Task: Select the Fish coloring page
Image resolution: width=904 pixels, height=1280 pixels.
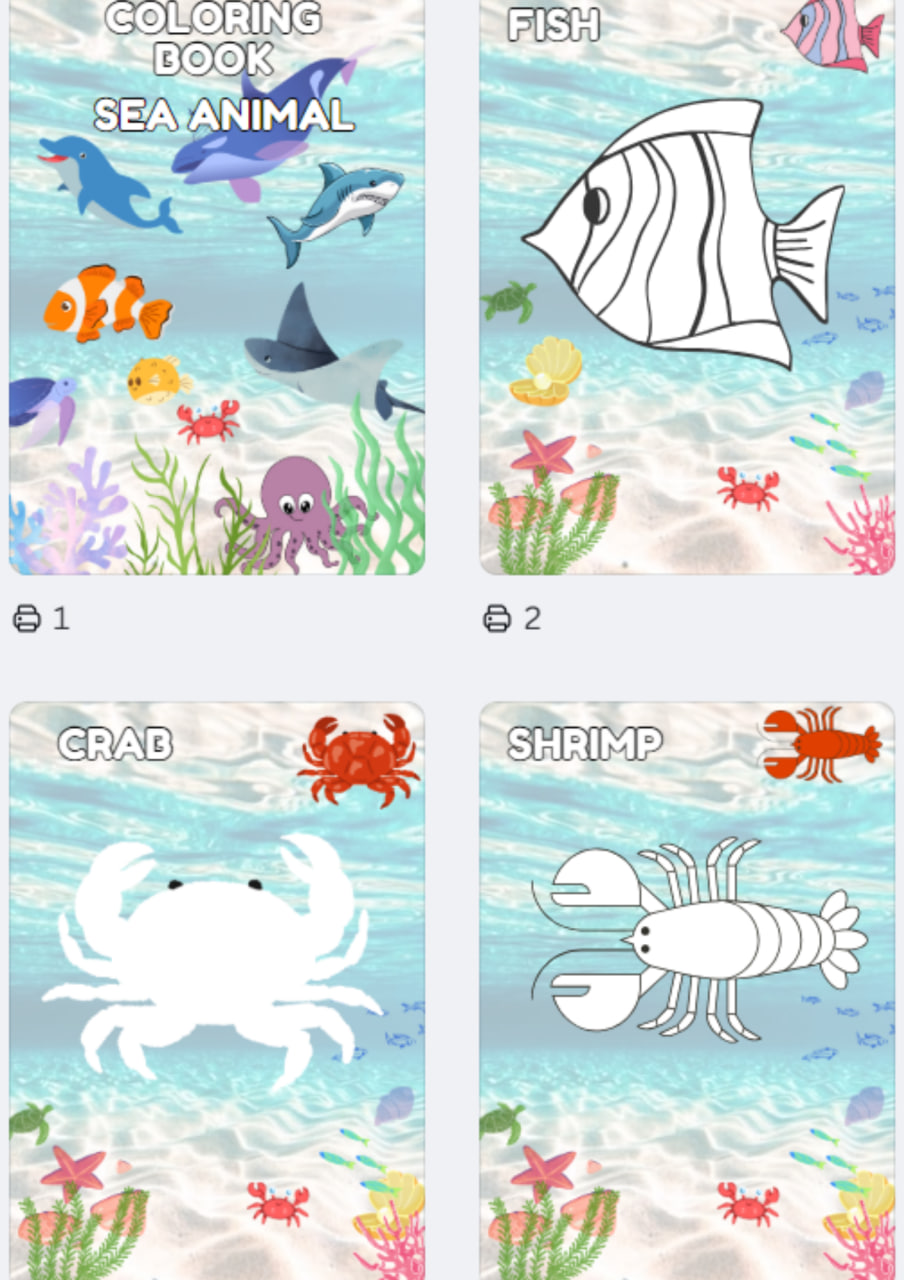Action: coord(687,286)
